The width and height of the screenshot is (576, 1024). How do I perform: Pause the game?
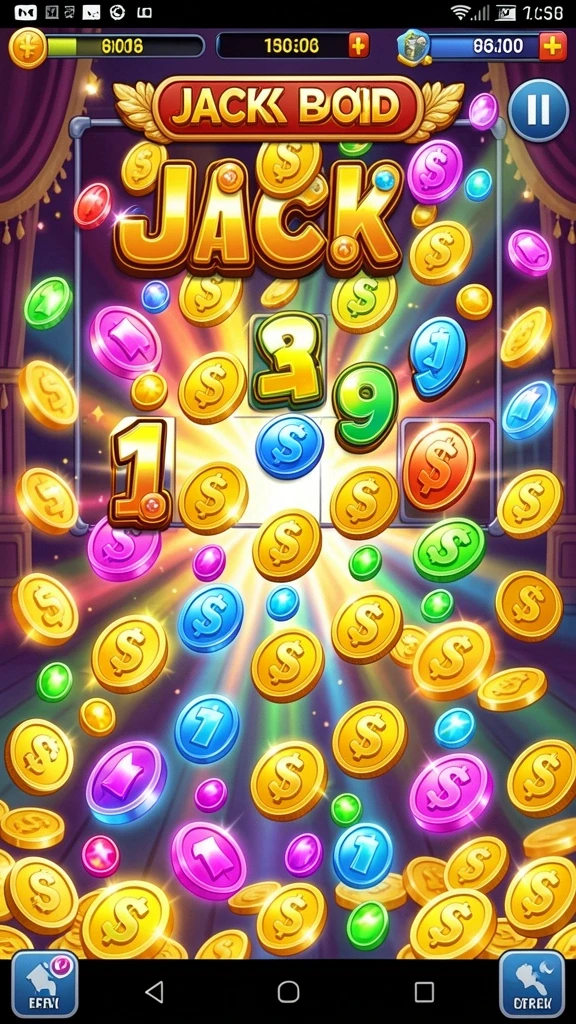click(538, 110)
